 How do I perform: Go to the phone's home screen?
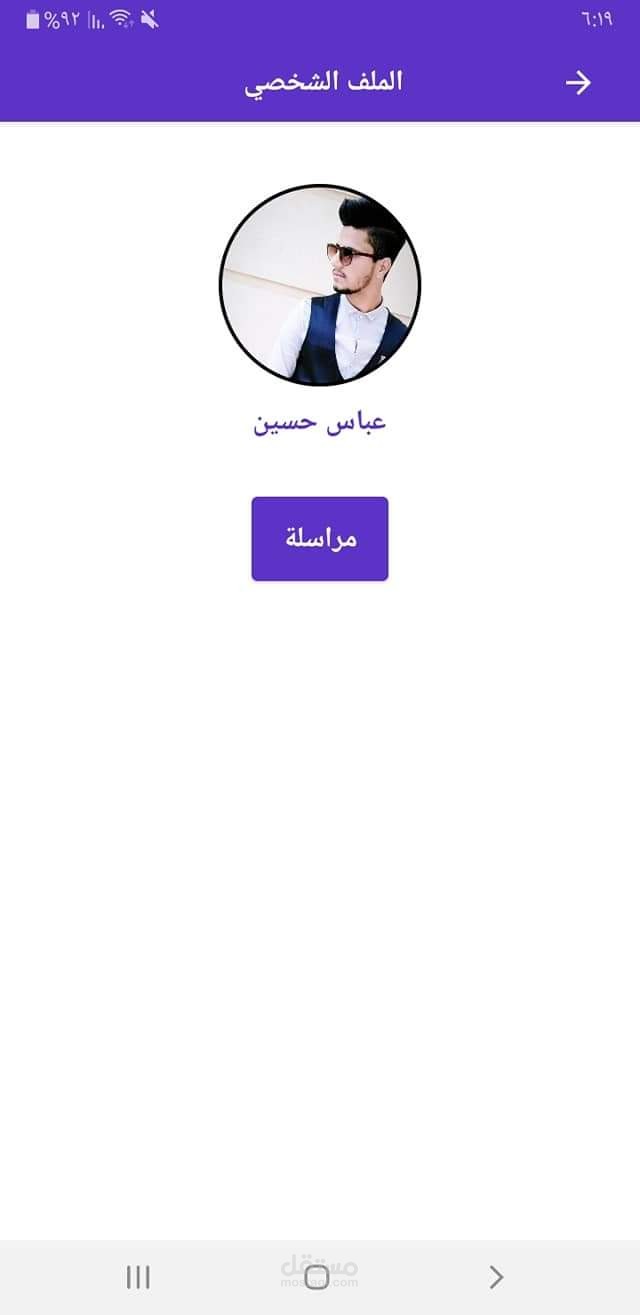click(x=317, y=1277)
